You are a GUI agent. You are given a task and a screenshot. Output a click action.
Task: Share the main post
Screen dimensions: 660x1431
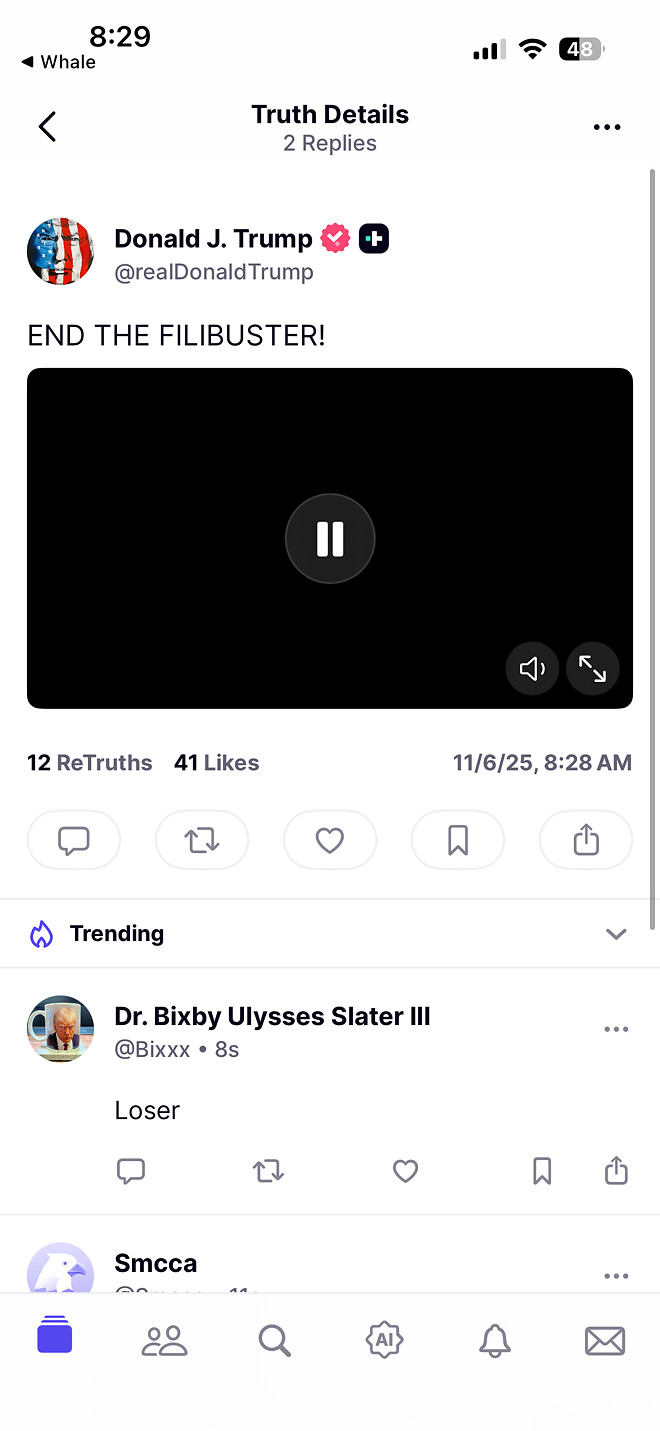[586, 840]
